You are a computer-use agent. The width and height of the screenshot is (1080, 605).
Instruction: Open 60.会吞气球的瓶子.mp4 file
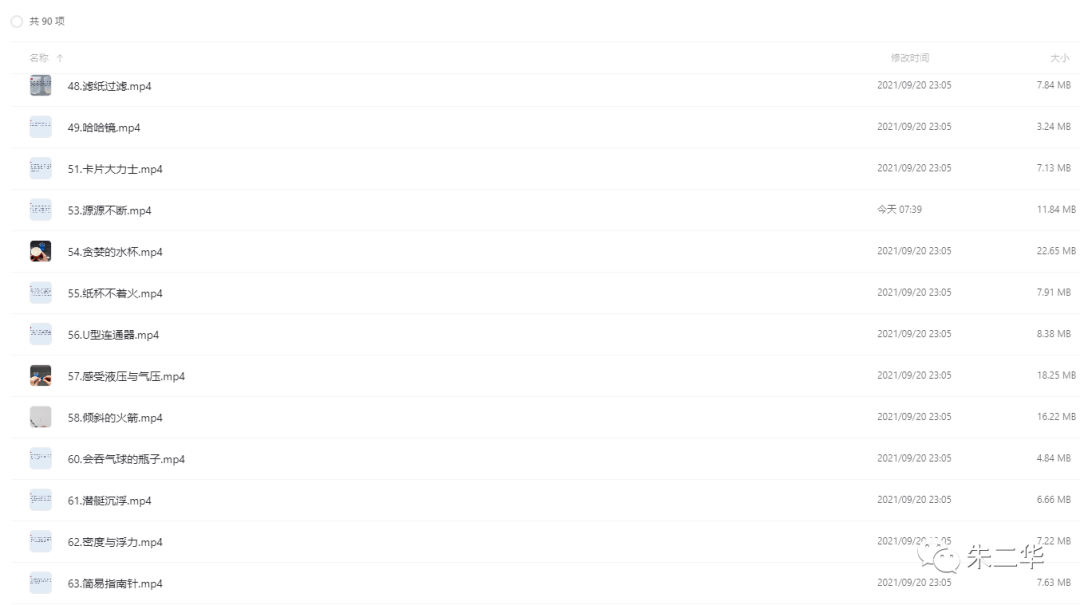point(126,459)
